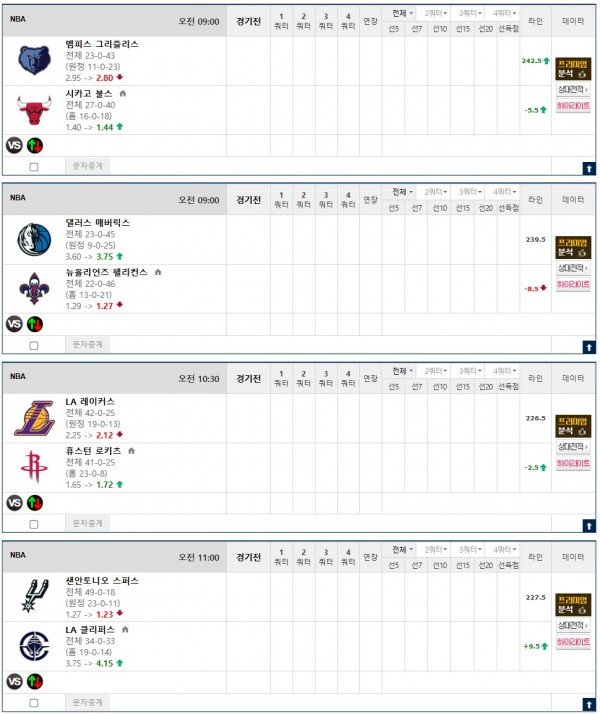Jump to top from the Grizzlies vs Bulls card
The height and width of the screenshot is (714, 600).
589,168
